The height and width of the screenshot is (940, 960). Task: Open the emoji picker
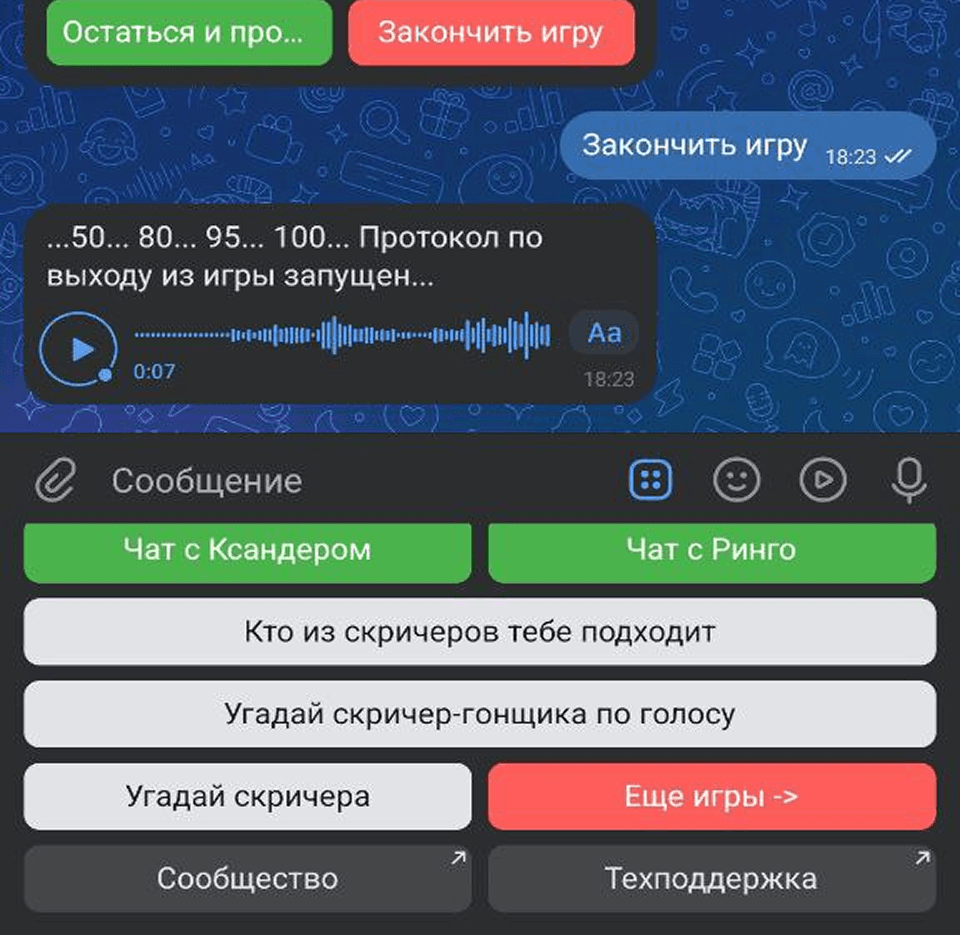tap(736, 481)
